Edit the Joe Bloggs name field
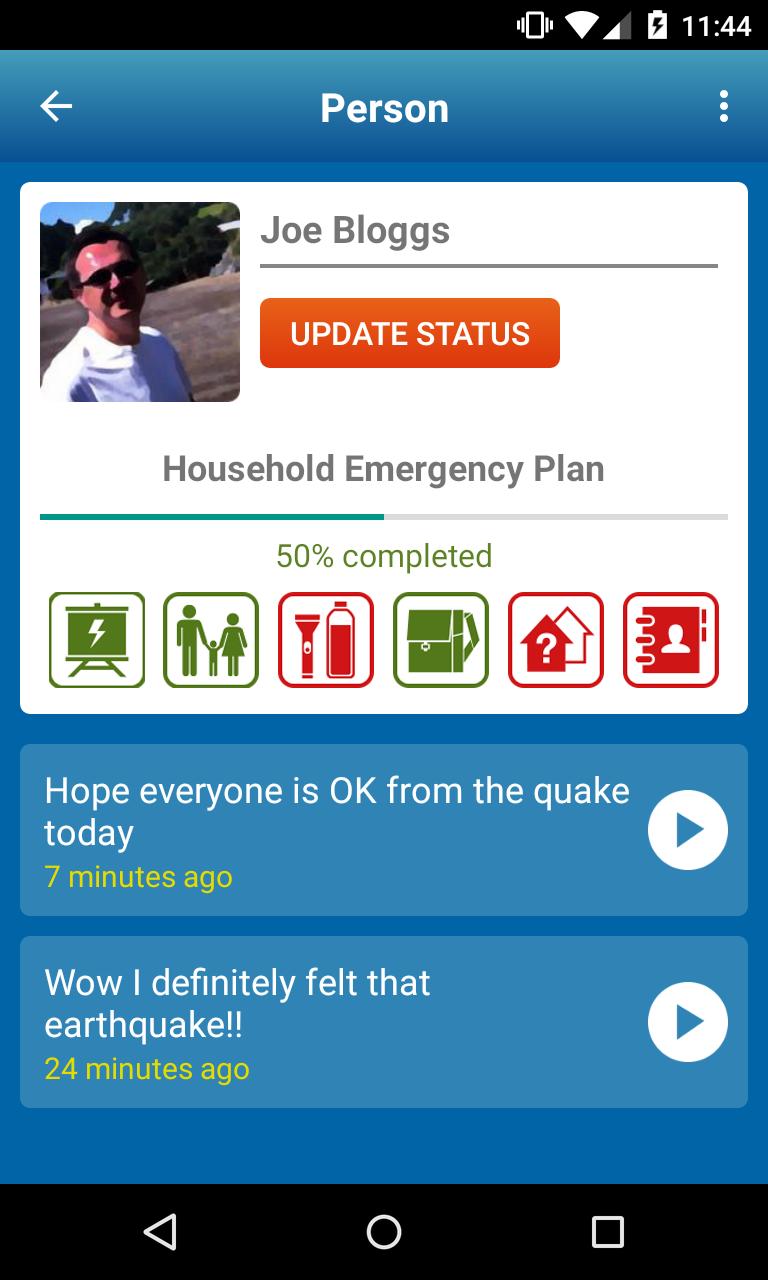The image size is (768, 1280). (488, 231)
